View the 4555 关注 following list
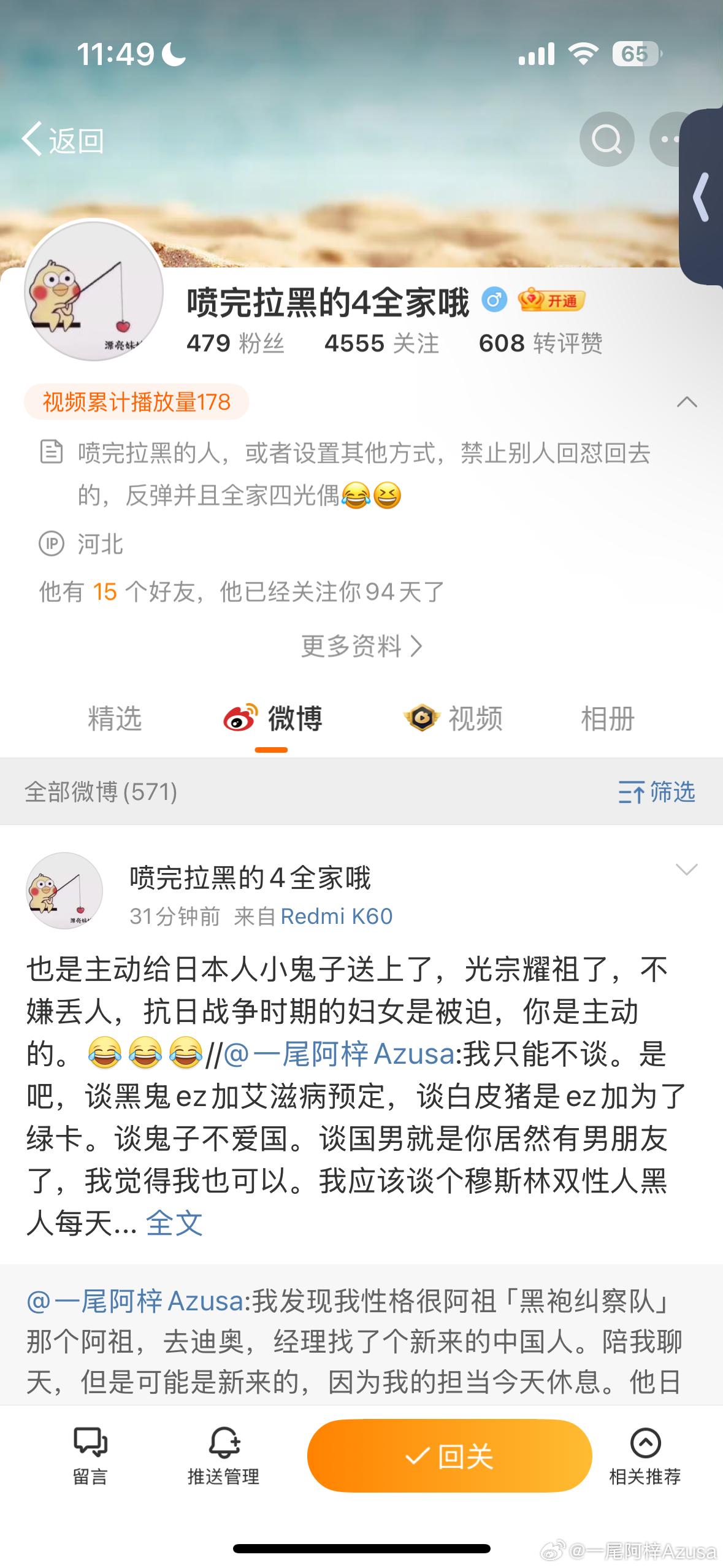The height and width of the screenshot is (1568, 723). point(381,343)
